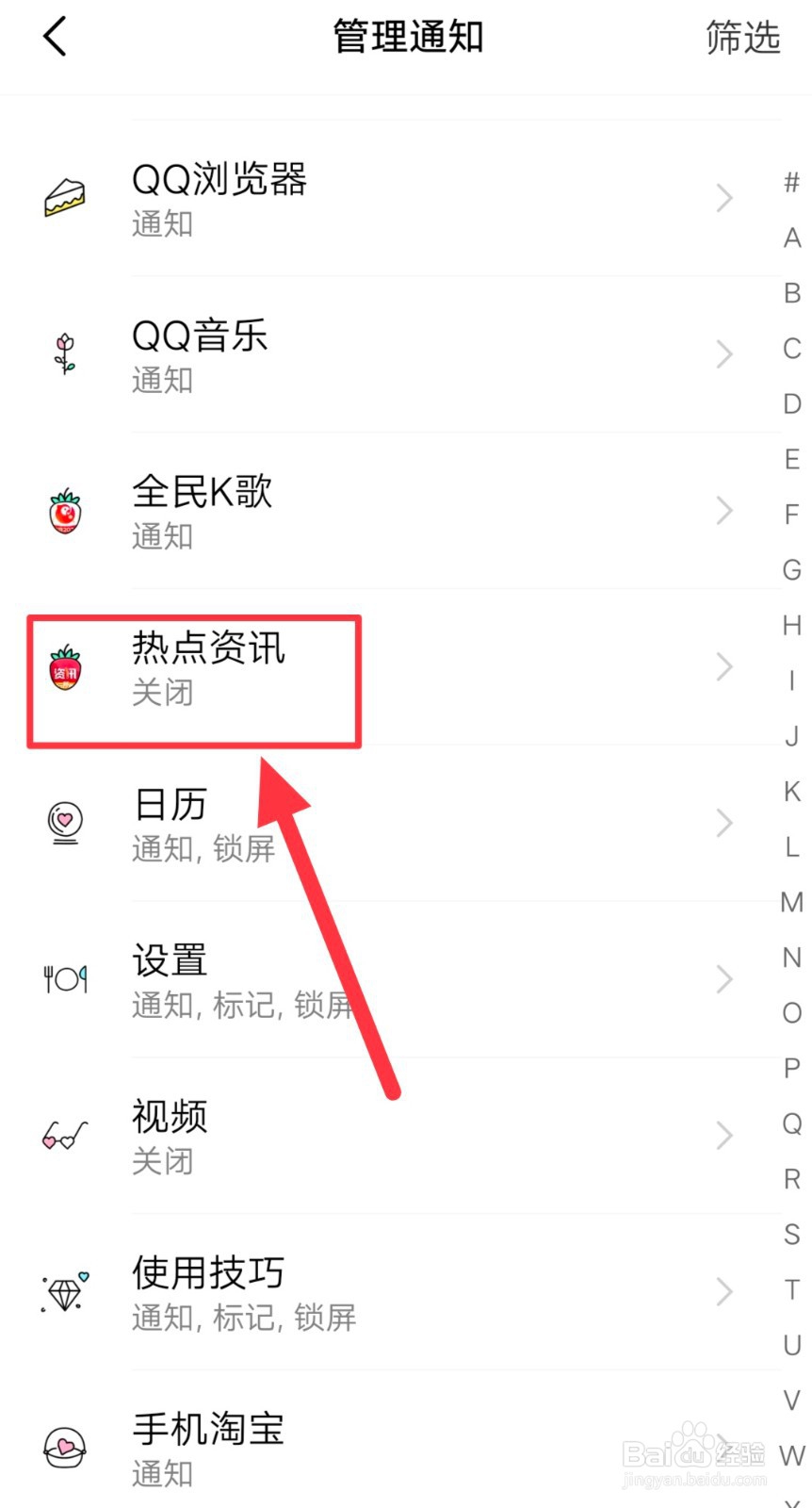Viewport: 812px width, 1508px height.
Task: Select the QQ音乐 flower icon
Action: (x=64, y=353)
